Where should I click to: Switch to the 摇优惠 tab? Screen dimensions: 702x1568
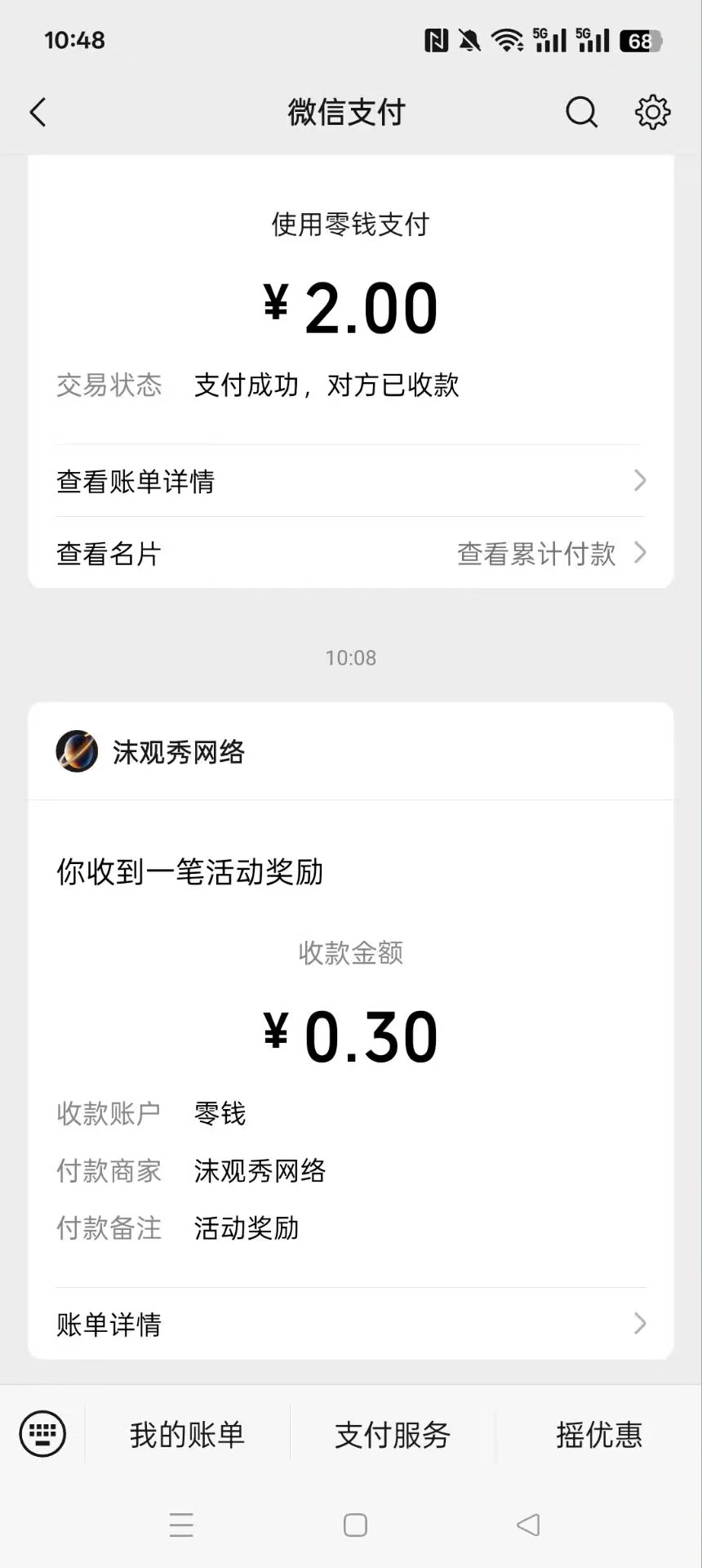tap(599, 1434)
